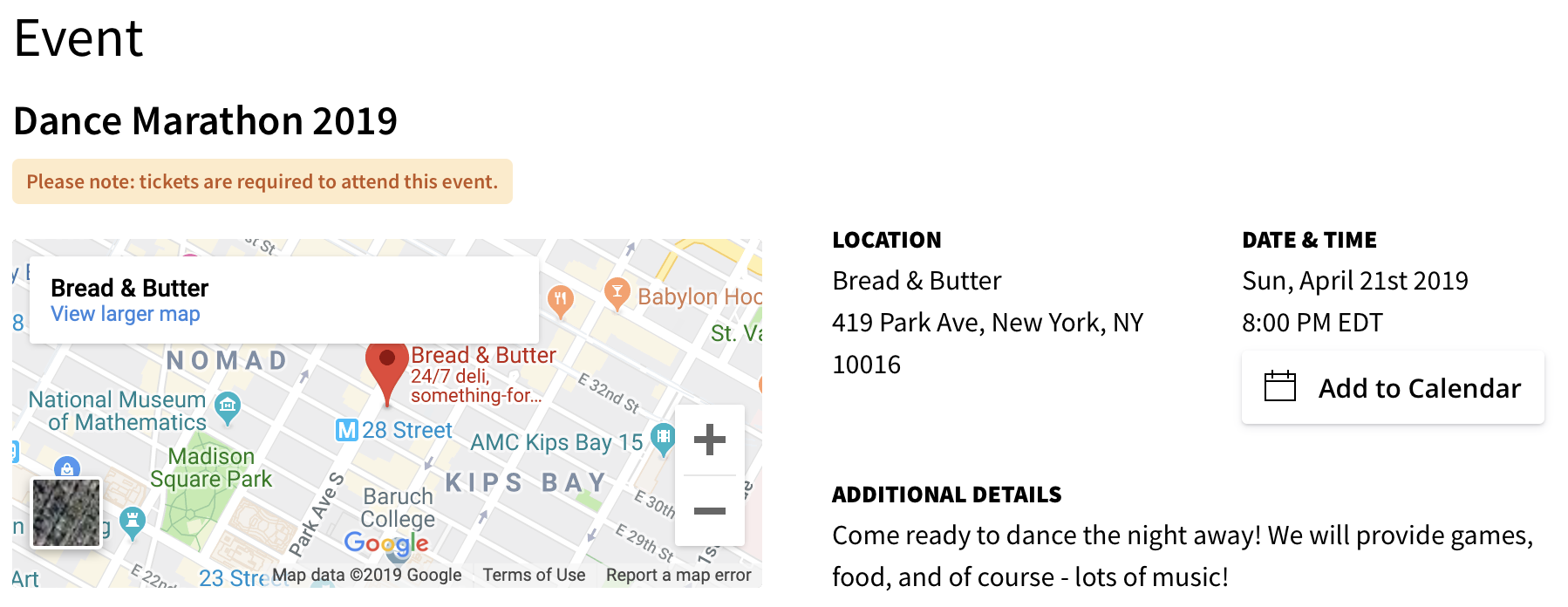Zoom in on the map

709,440
